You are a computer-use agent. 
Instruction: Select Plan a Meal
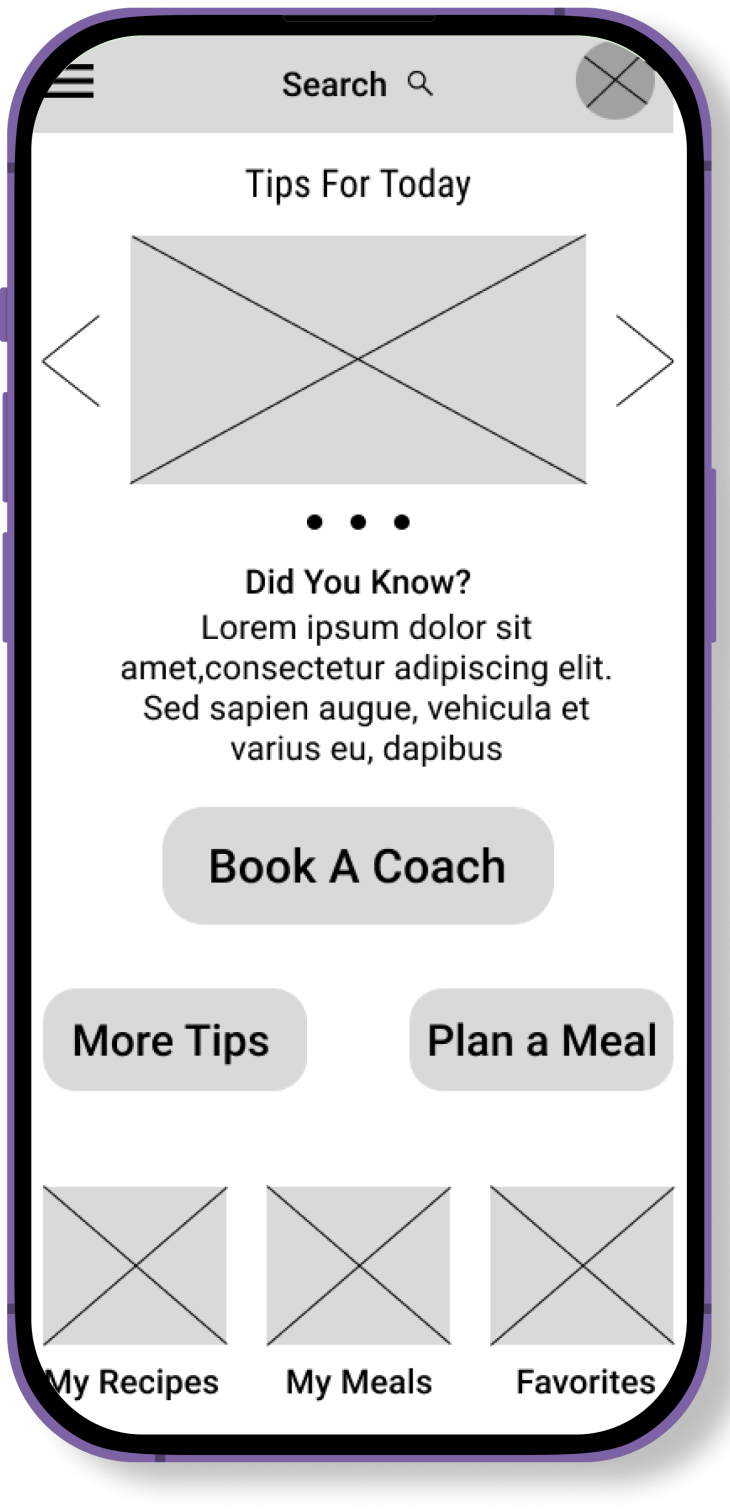tap(541, 1040)
